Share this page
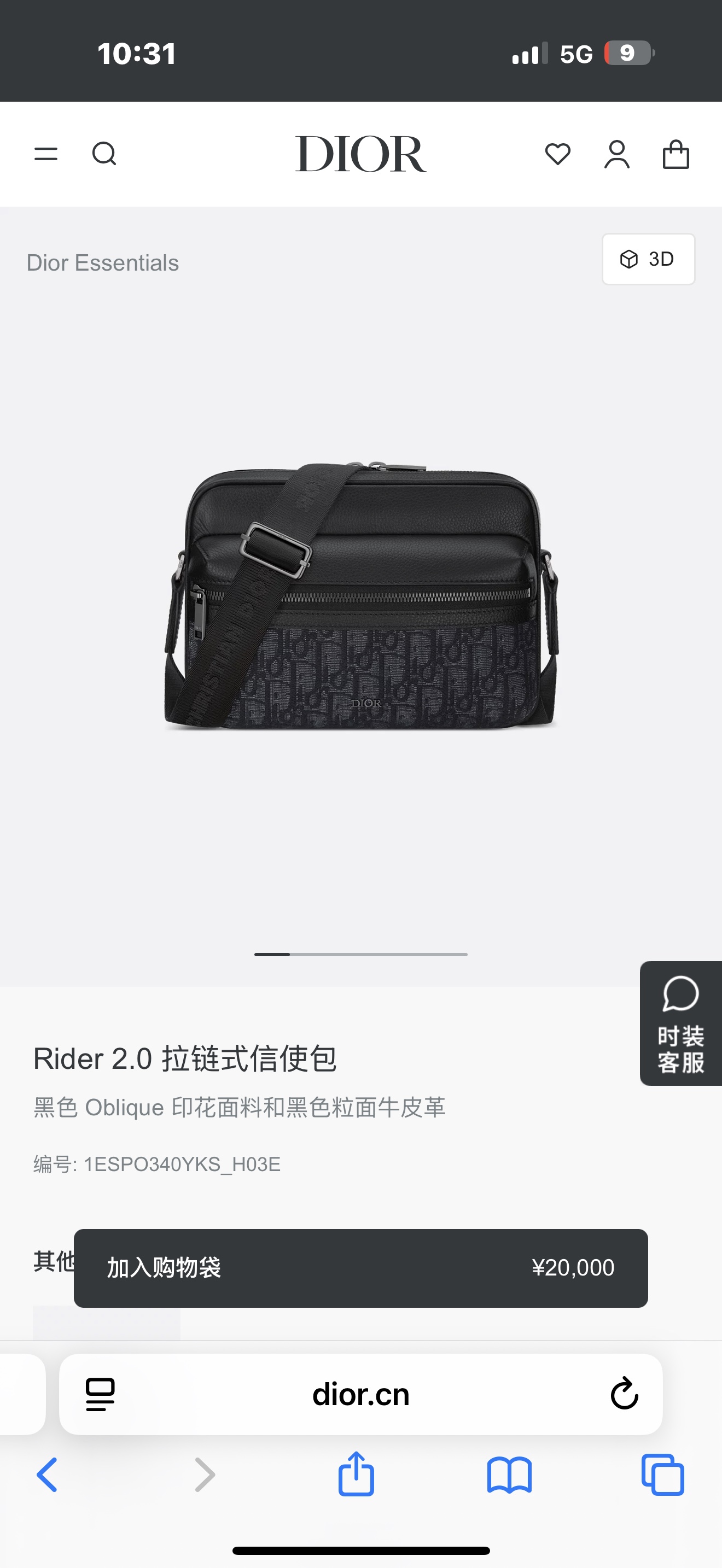Screen dimensions: 722x1568 tap(356, 1473)
